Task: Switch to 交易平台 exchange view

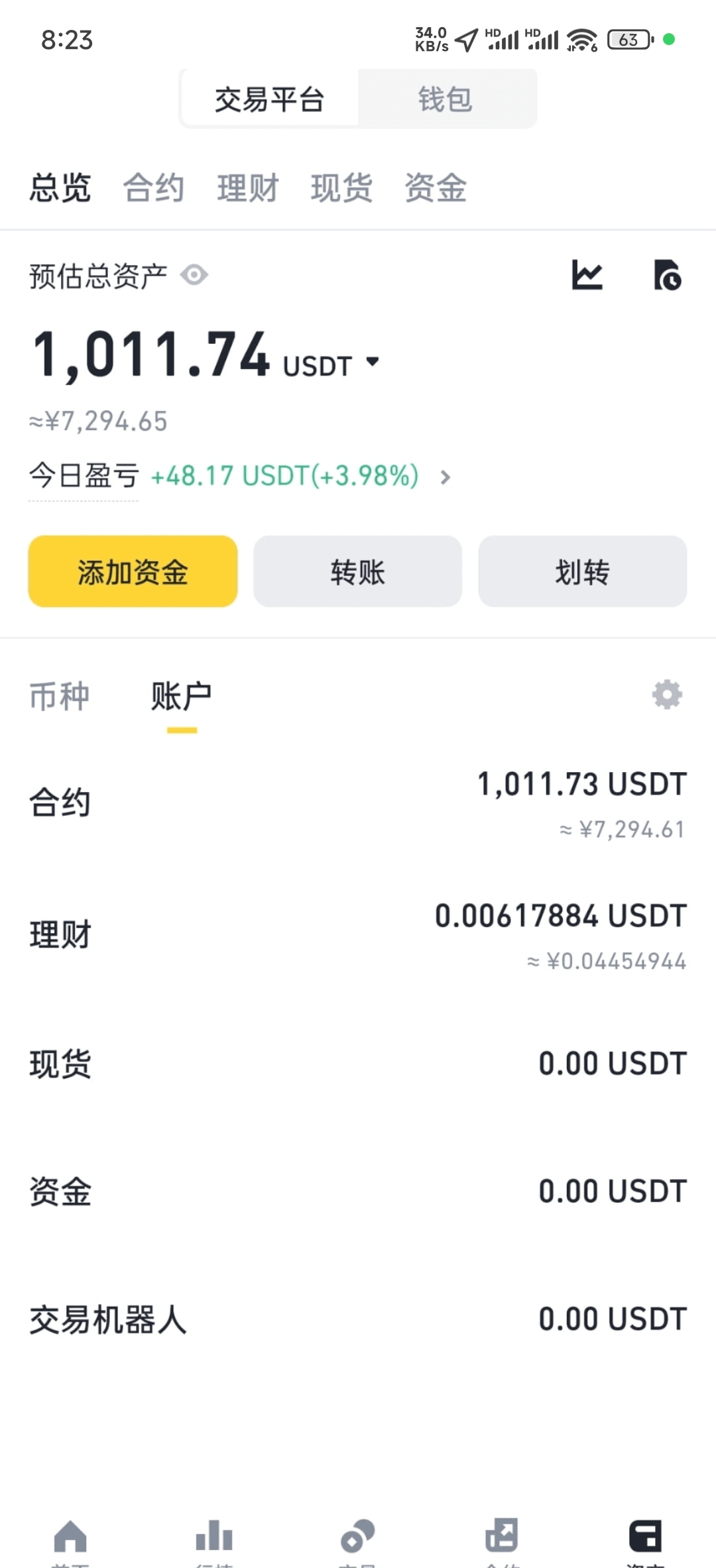Action: coord(269,98)
